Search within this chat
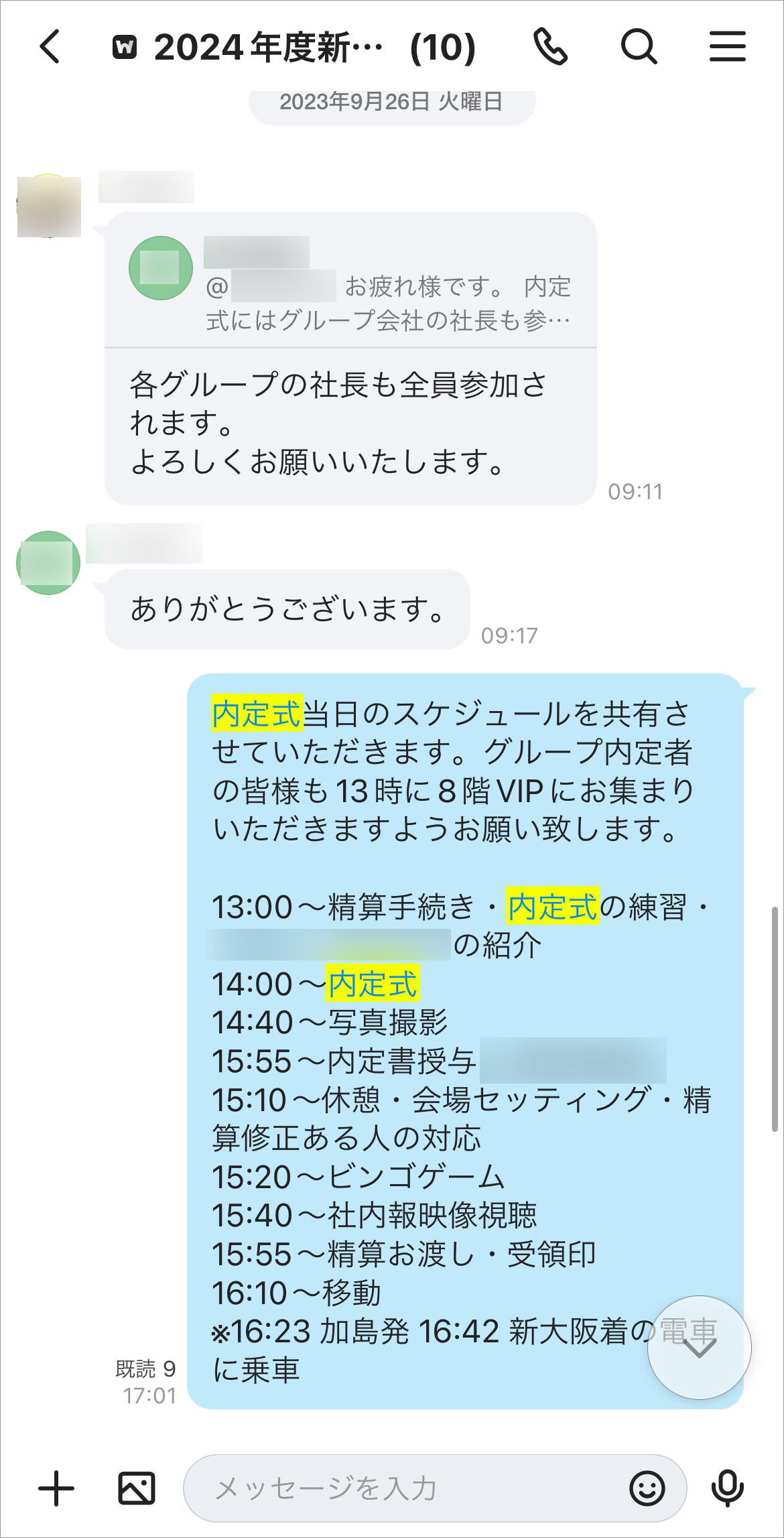The height and width of the screenshot is (1538, 784). tap(639, 46)
